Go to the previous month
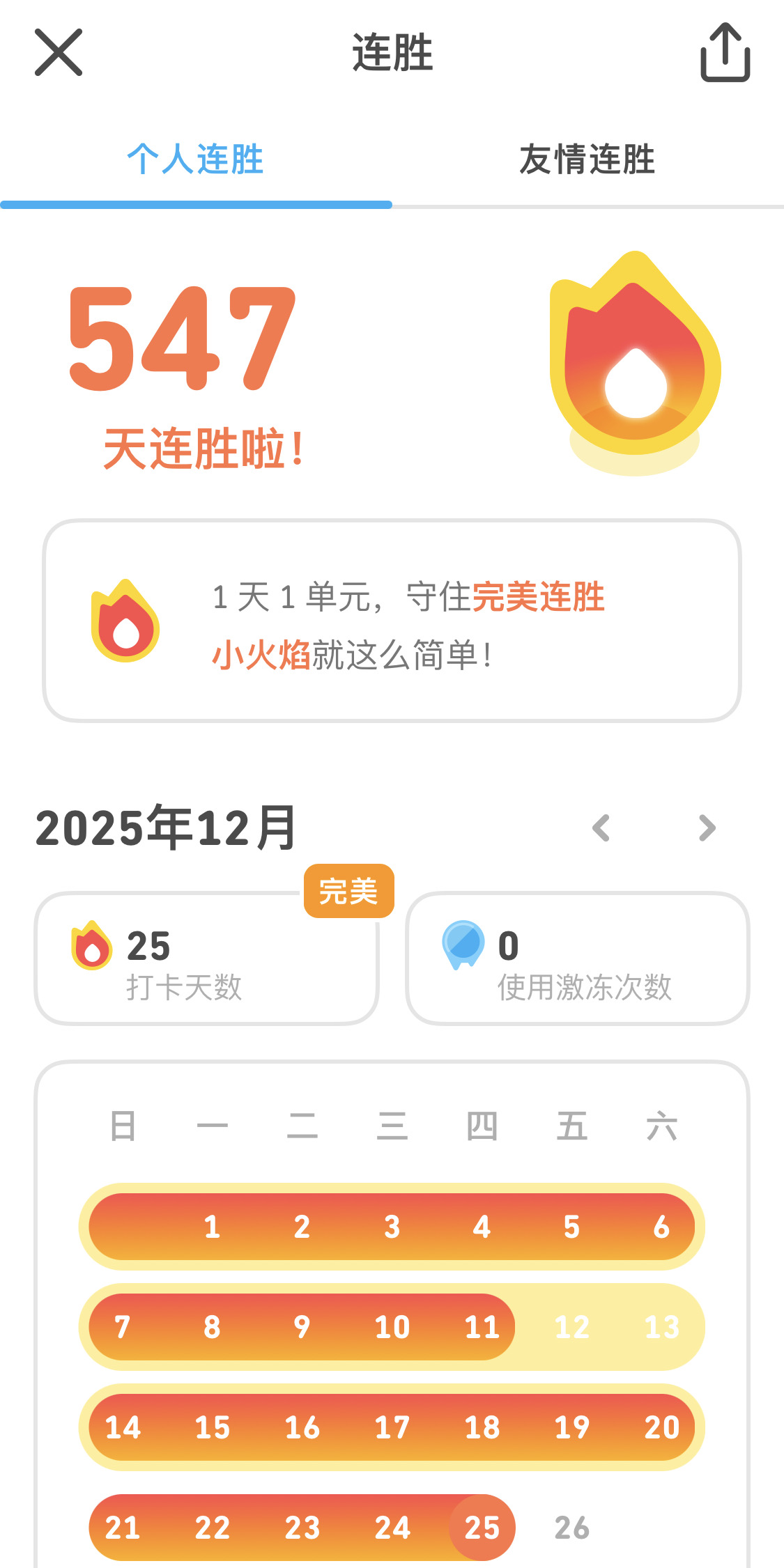 [x=601, y=828]
